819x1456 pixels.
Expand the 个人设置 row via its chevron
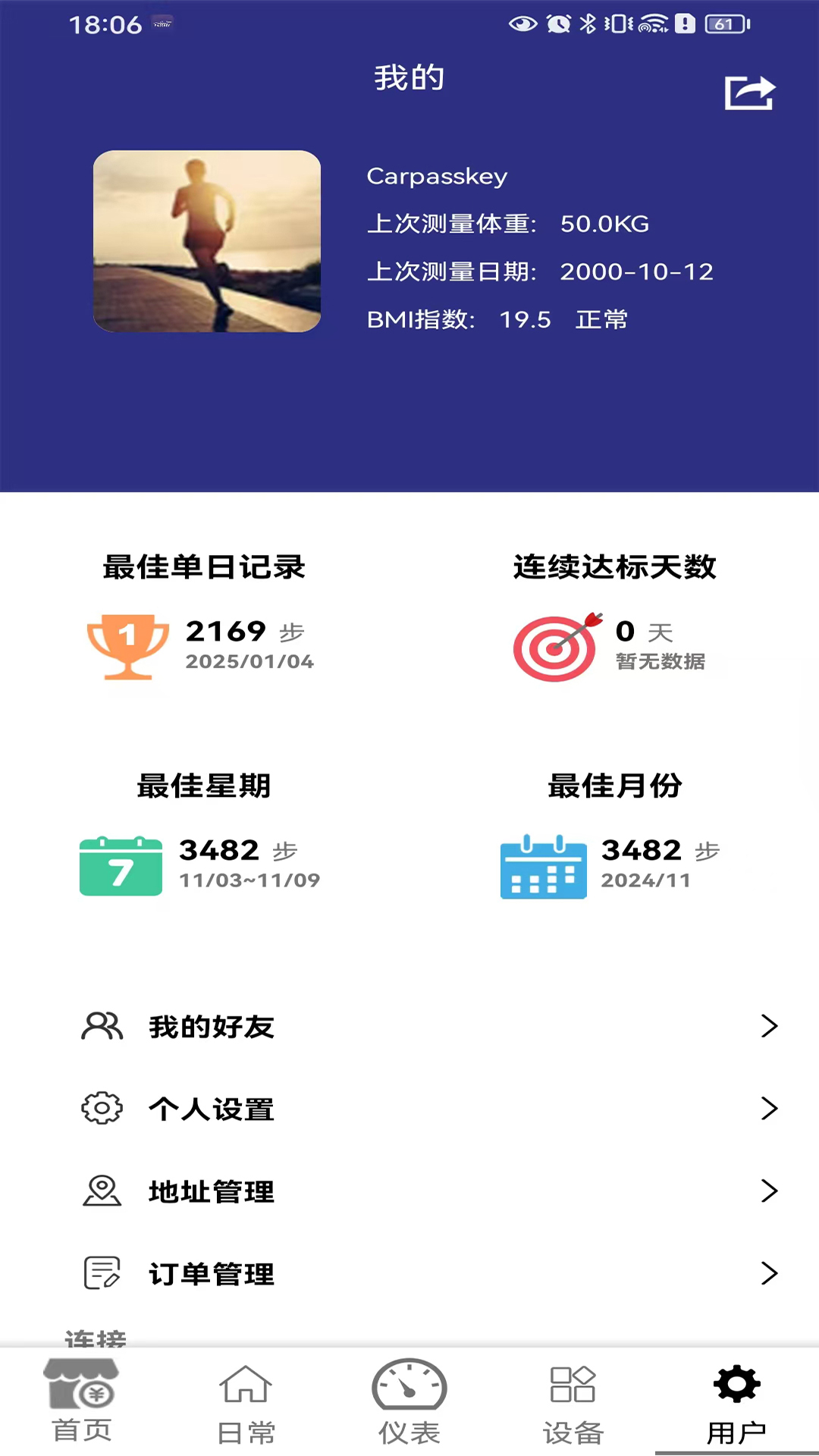[x=768, y=1109]
